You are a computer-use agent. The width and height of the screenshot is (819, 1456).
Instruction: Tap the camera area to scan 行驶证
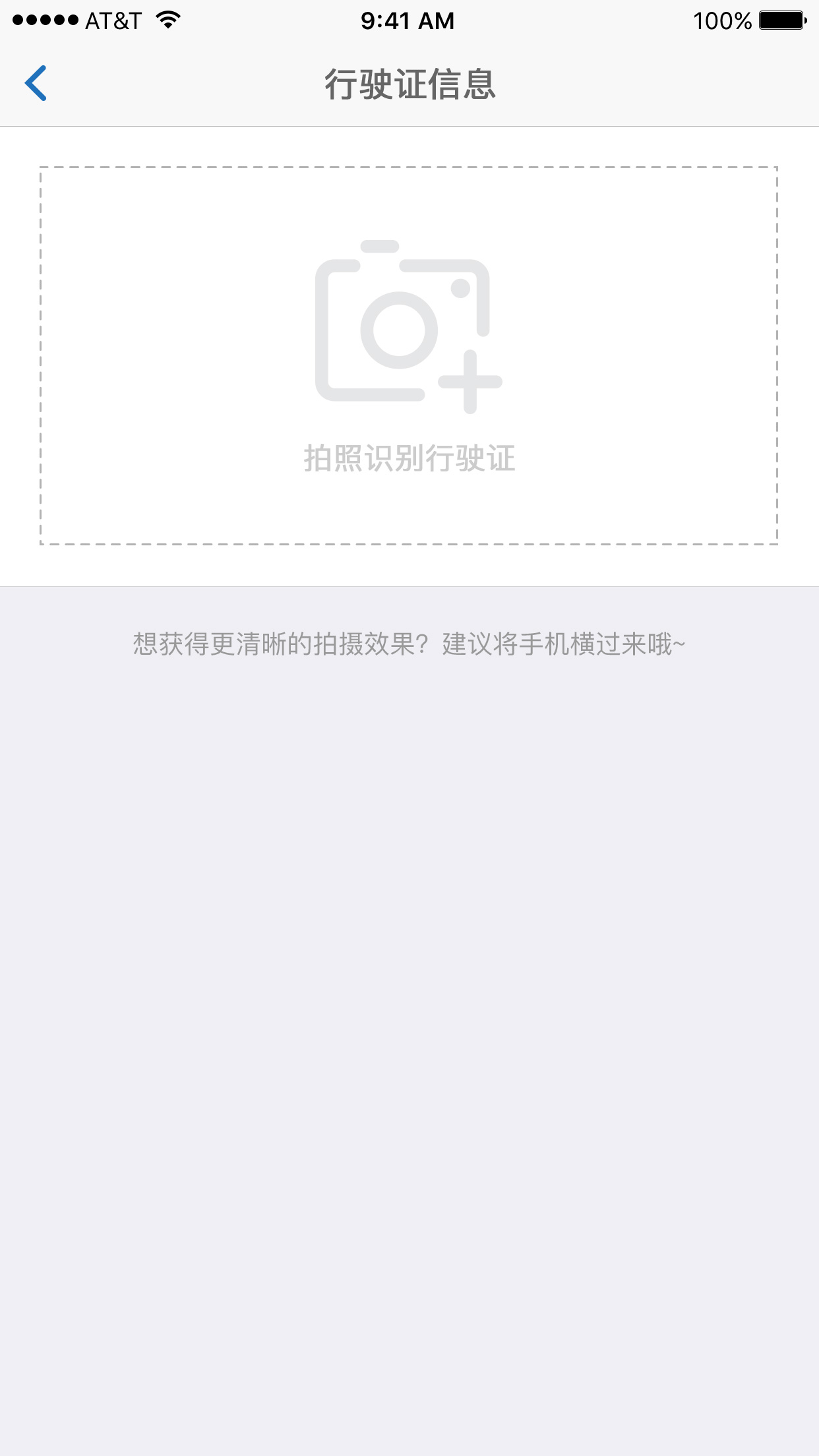(409, 356)
